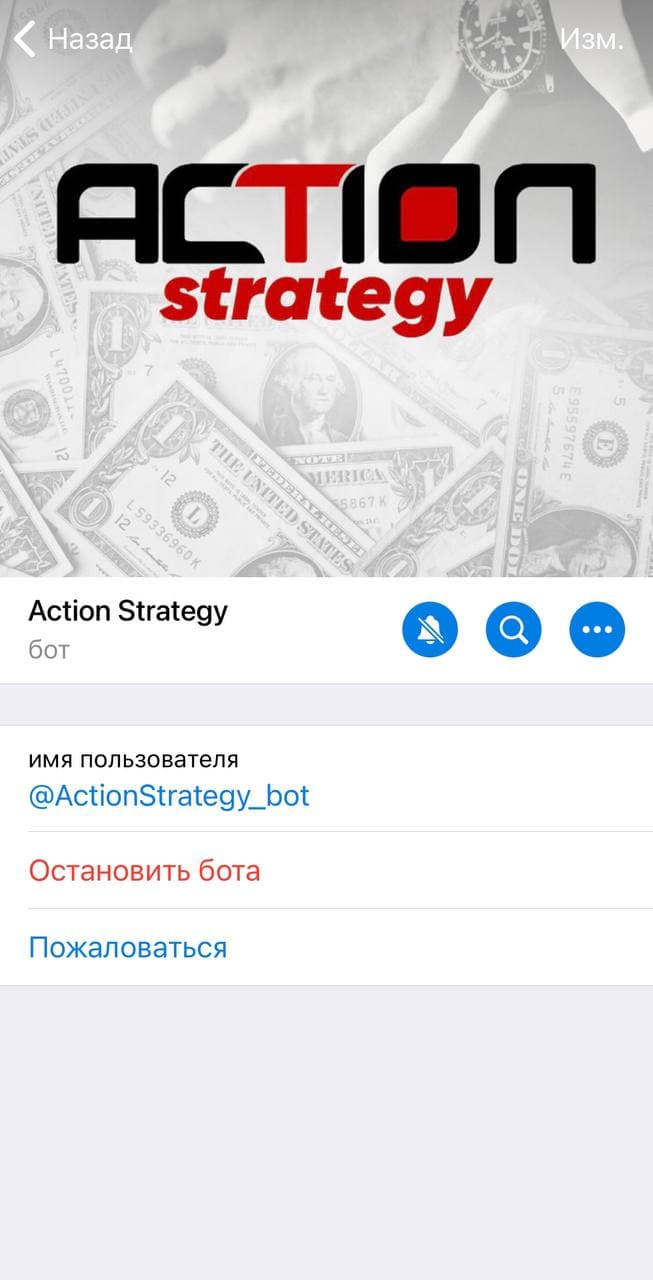Report the bot via Пожаловаться

(128, 947)
